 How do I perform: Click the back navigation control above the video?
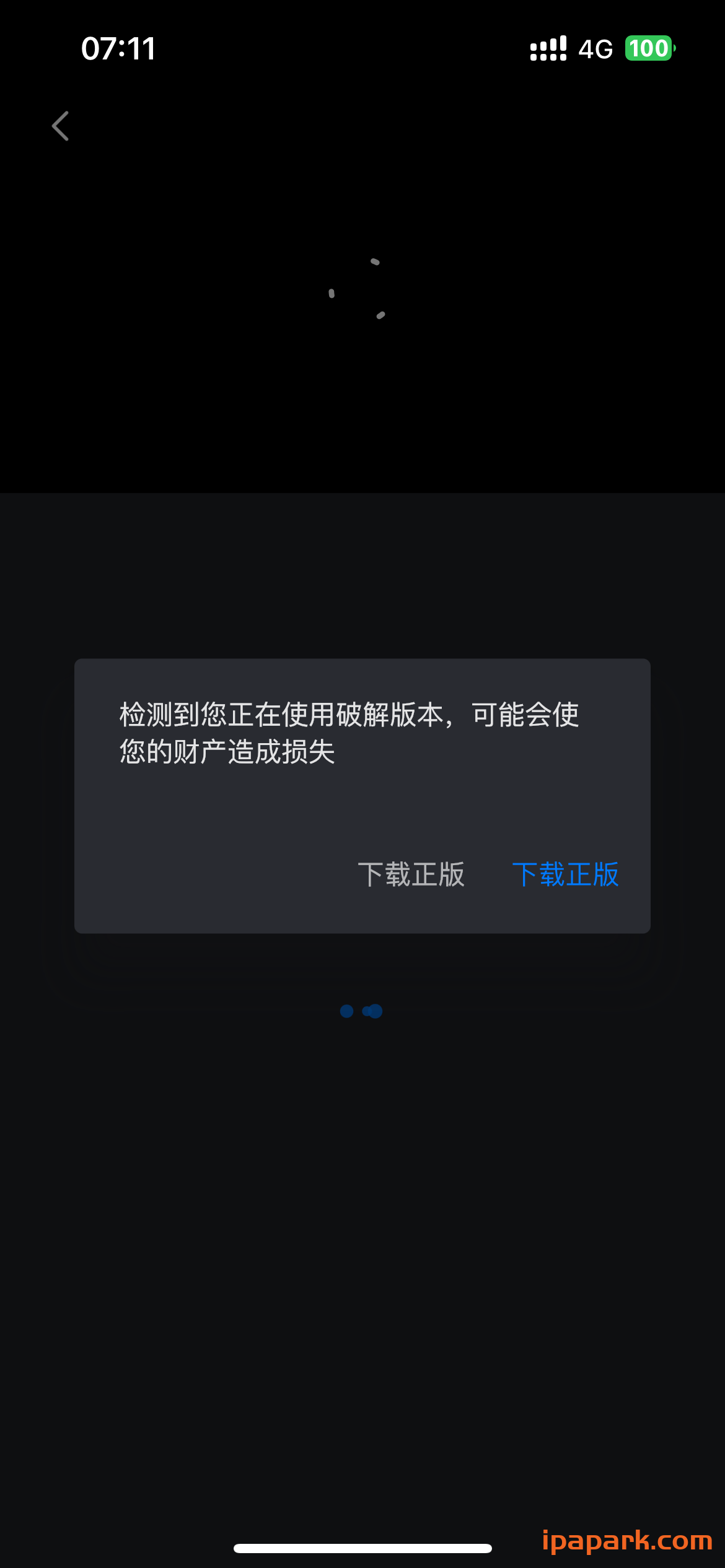click(x=59, y=126)
